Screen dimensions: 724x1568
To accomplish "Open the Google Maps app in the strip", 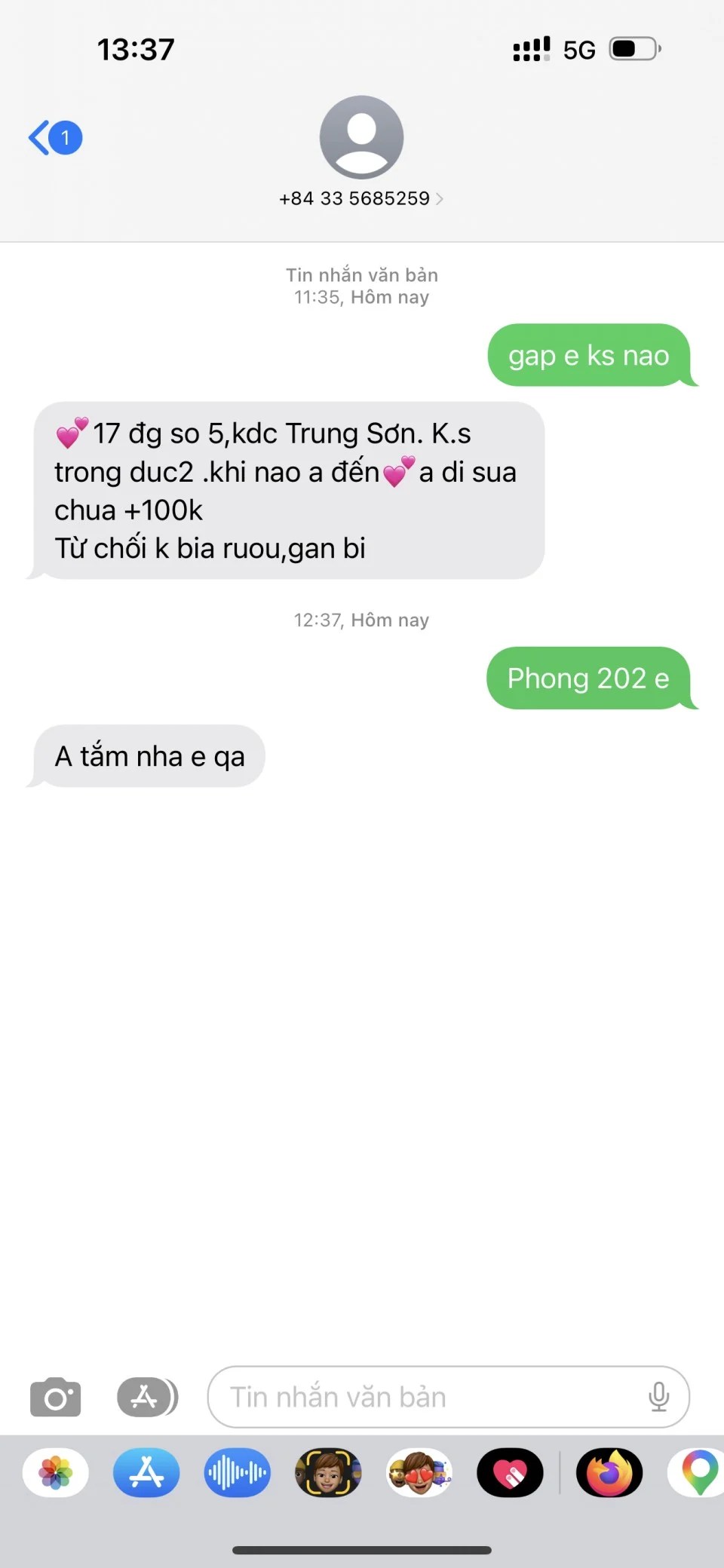I will (x=698, y=1472).
